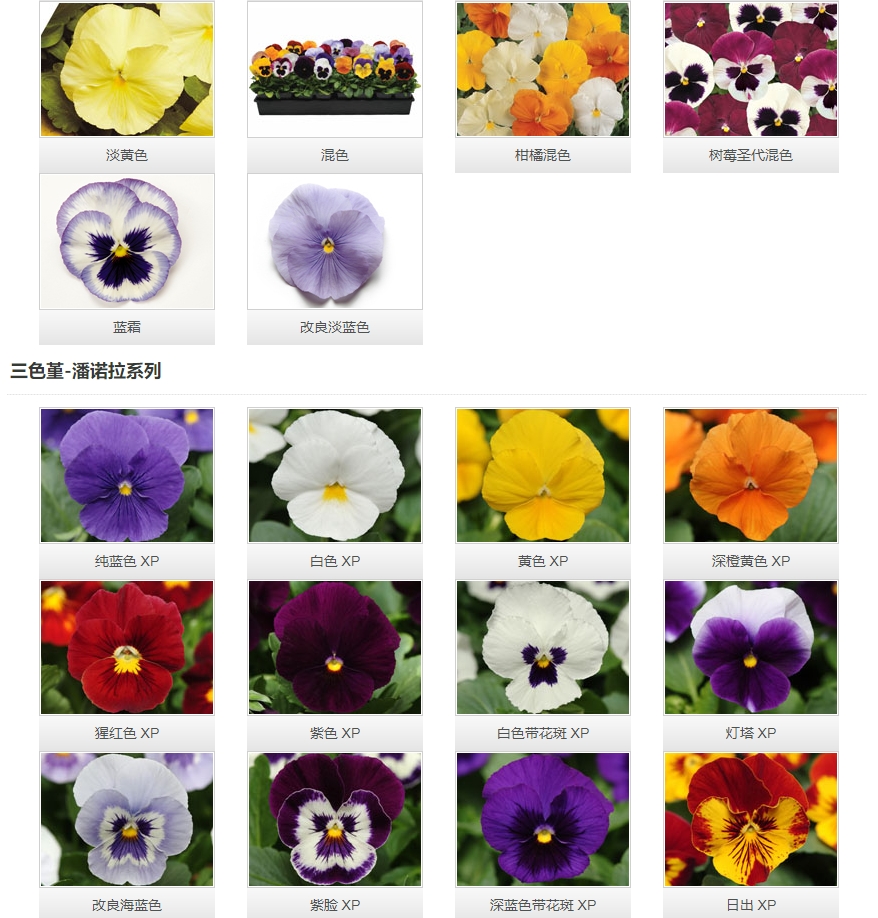The width and height of the screenshot is (878, 918).
Task: Open the 白色 XP tile
Action: coord(335,475)
